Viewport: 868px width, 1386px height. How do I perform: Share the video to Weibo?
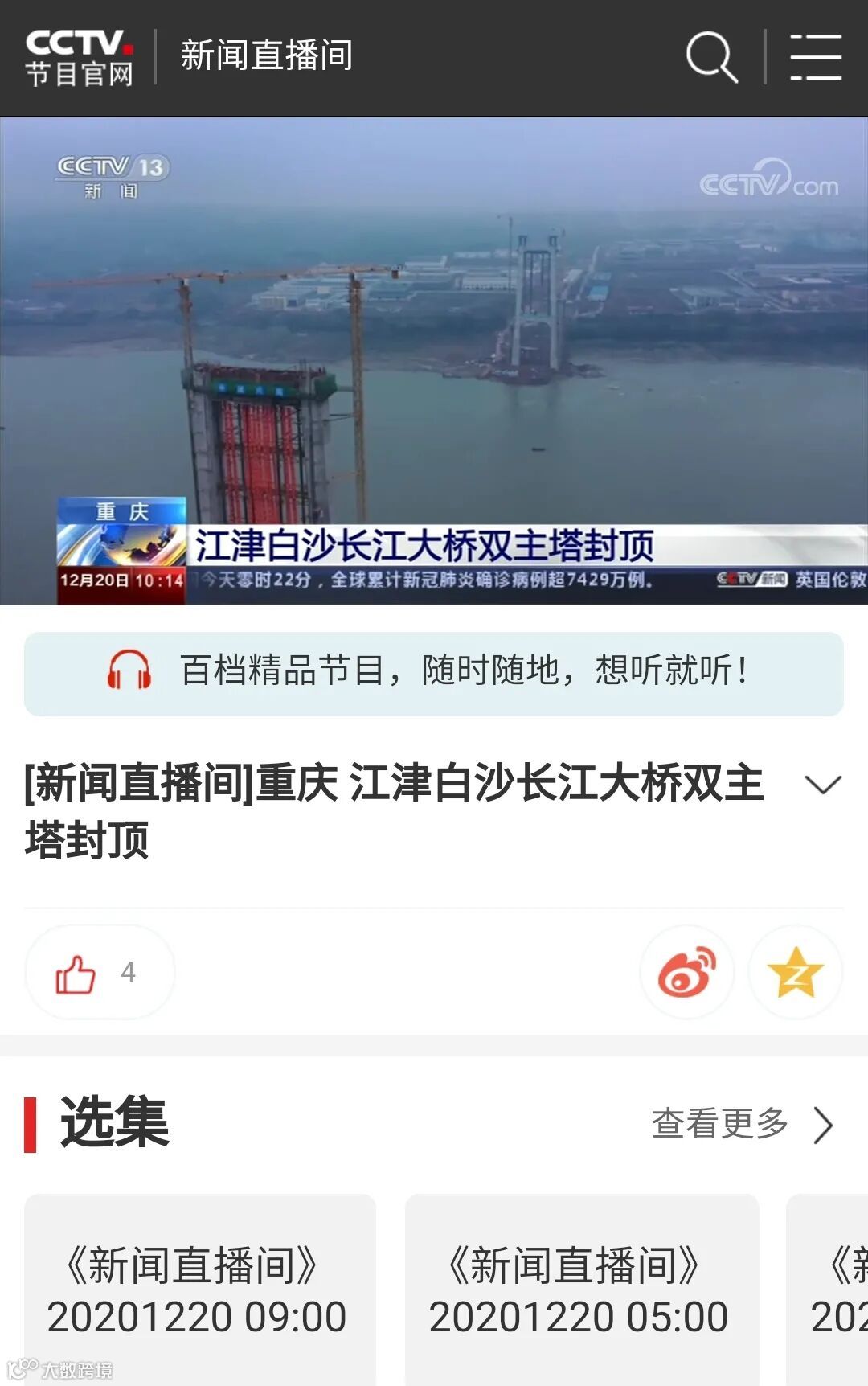687,973
